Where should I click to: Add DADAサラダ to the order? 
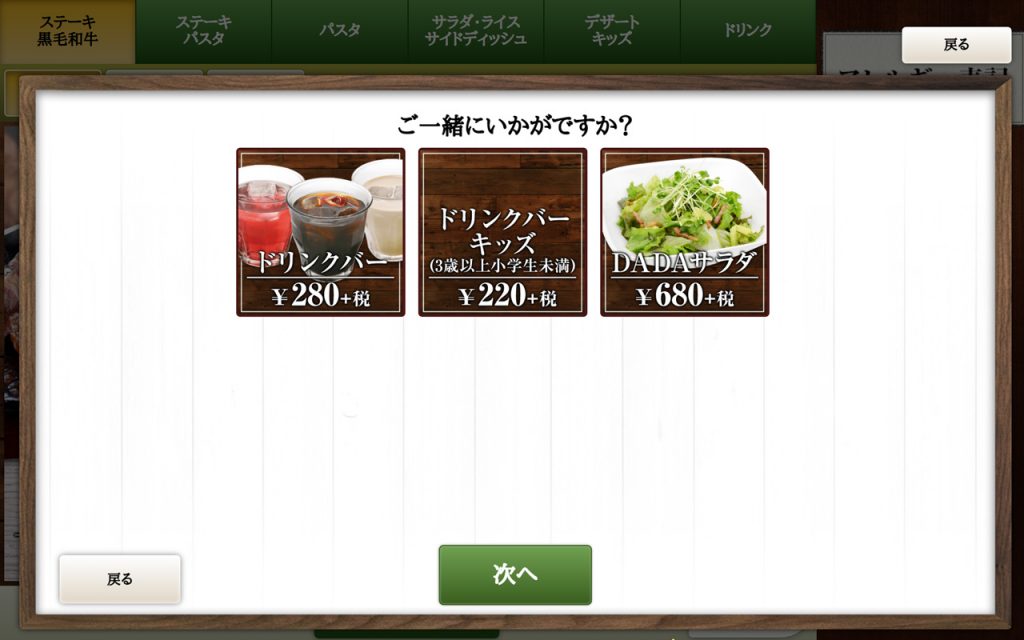click(684, 232)
